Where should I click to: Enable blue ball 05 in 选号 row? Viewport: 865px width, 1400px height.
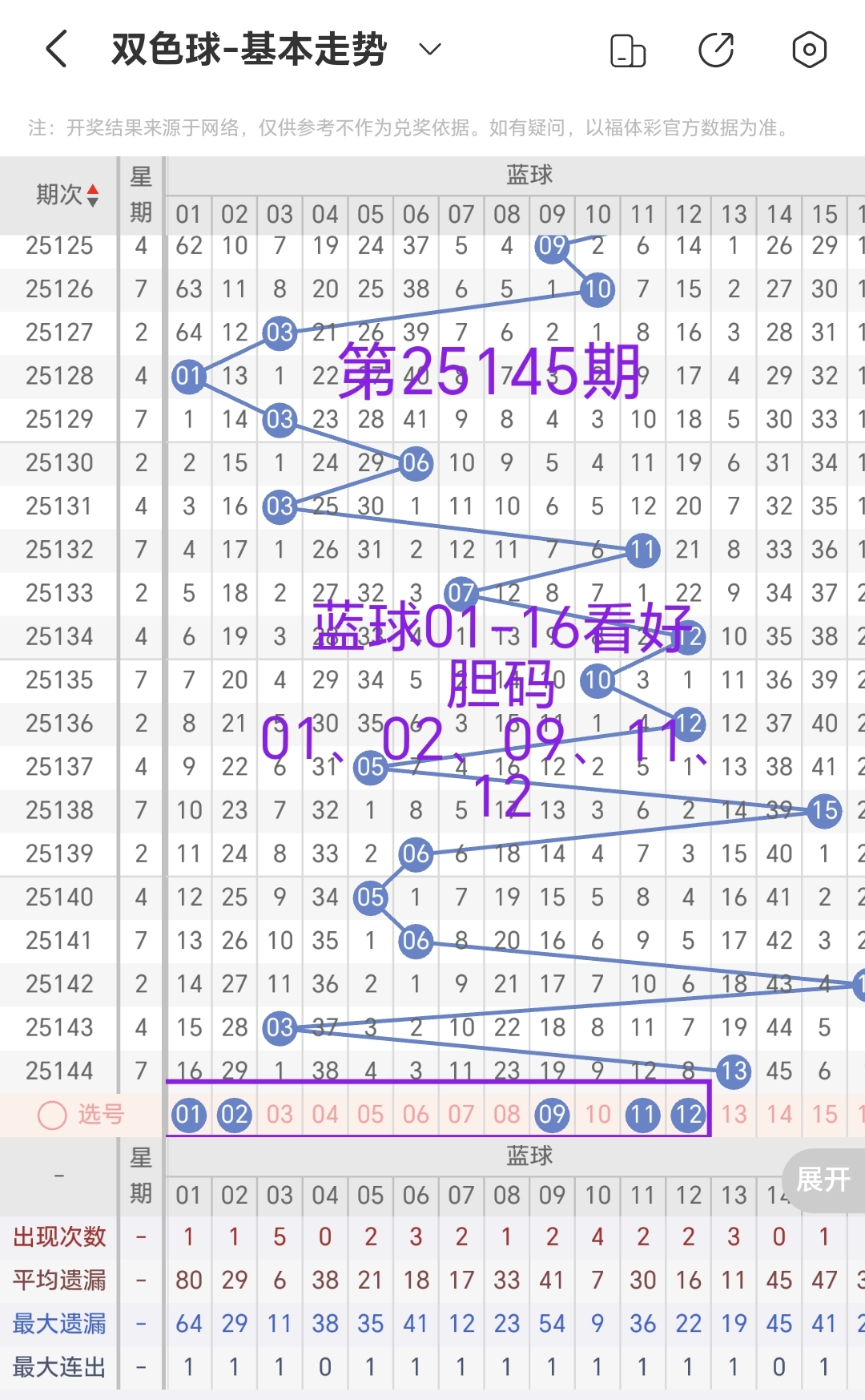click(x=370, y=1114)
